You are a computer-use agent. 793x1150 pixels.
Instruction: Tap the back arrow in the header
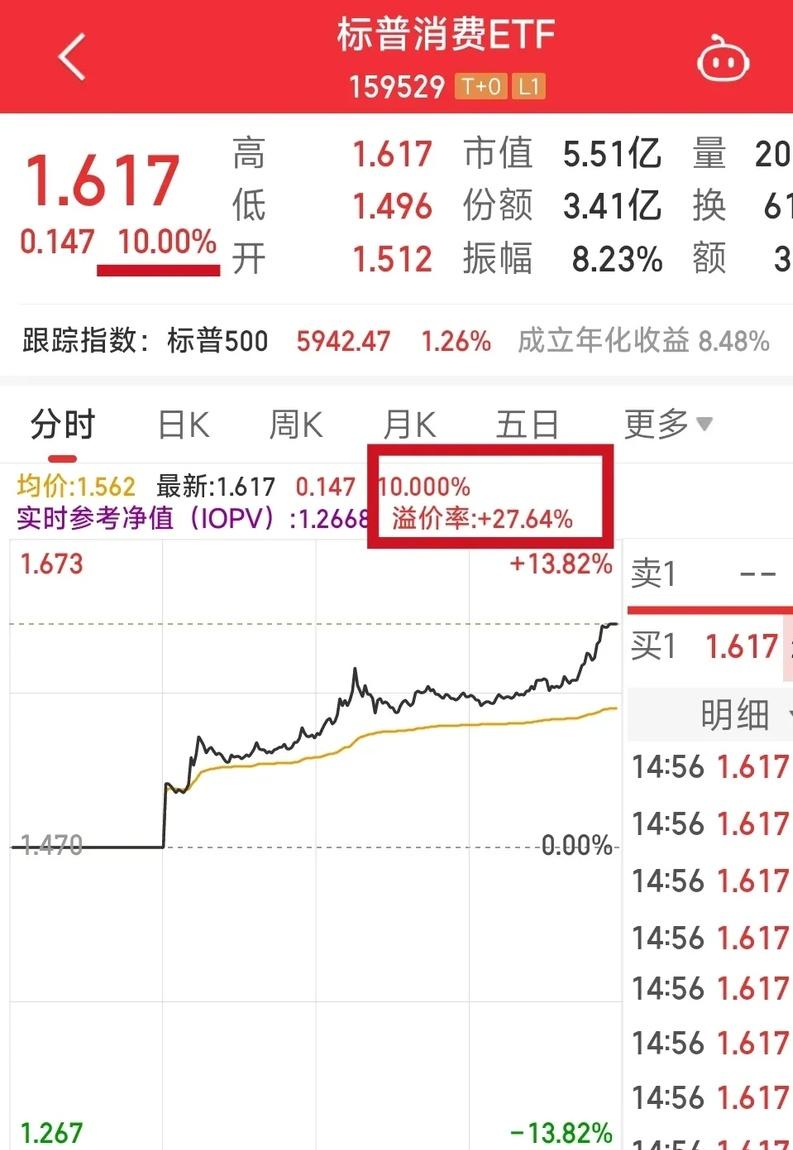[x=68, y=57]
